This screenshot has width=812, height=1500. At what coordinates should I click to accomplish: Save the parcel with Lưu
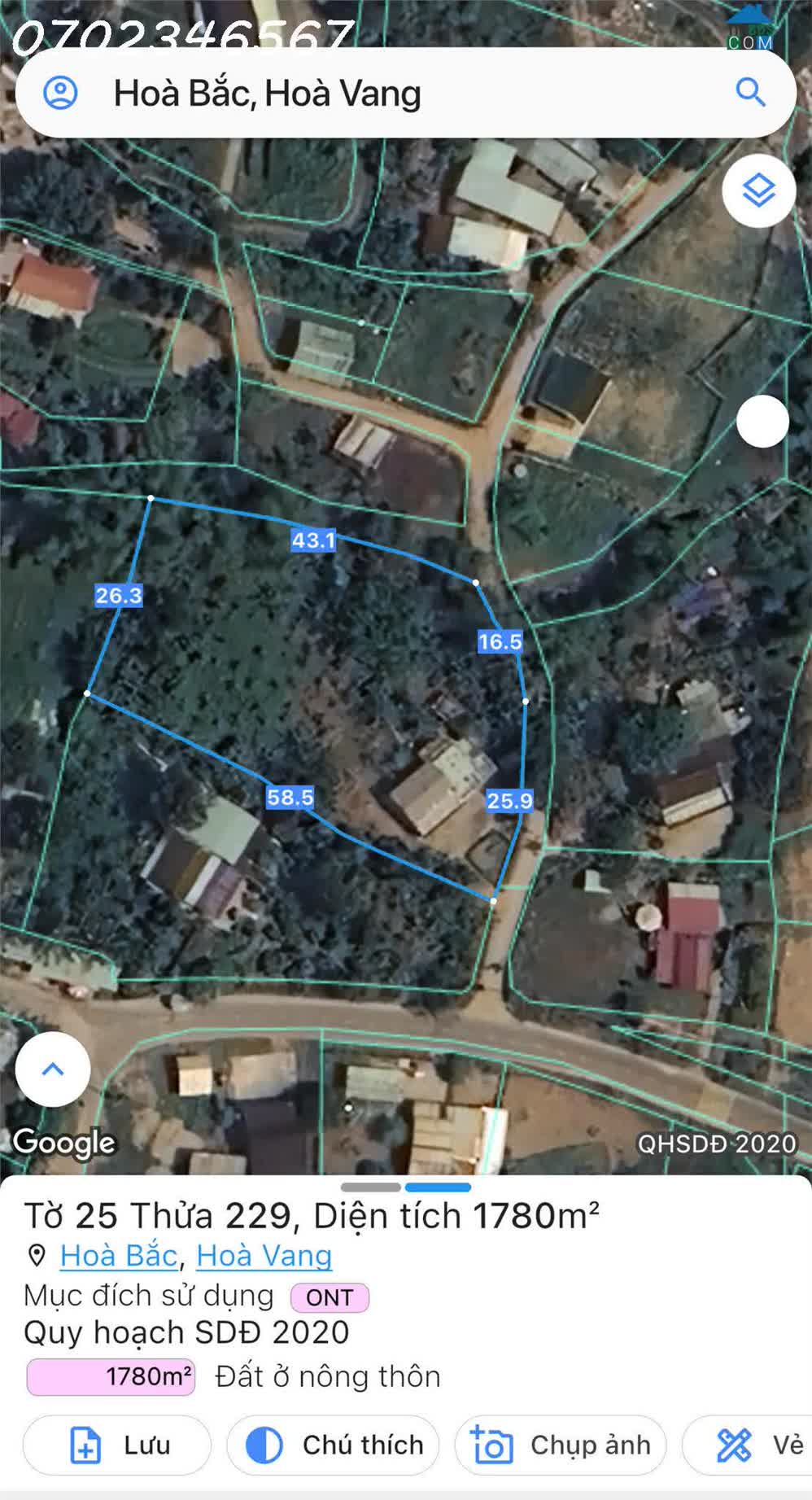click(117, 1445)
